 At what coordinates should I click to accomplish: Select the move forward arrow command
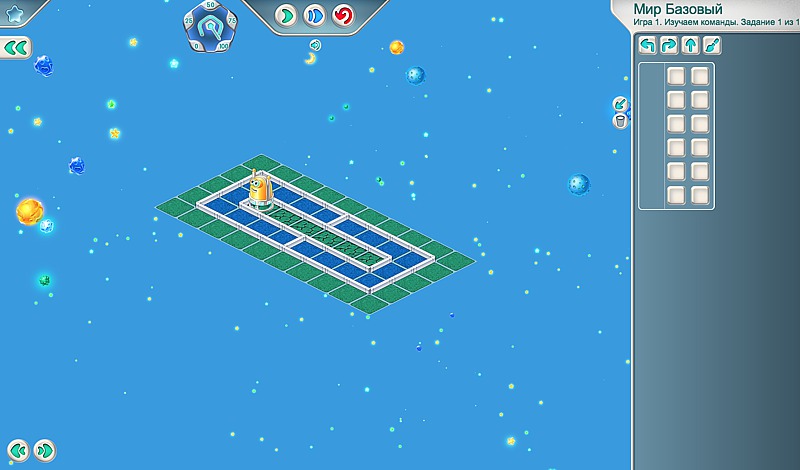[x=690, y=45]
